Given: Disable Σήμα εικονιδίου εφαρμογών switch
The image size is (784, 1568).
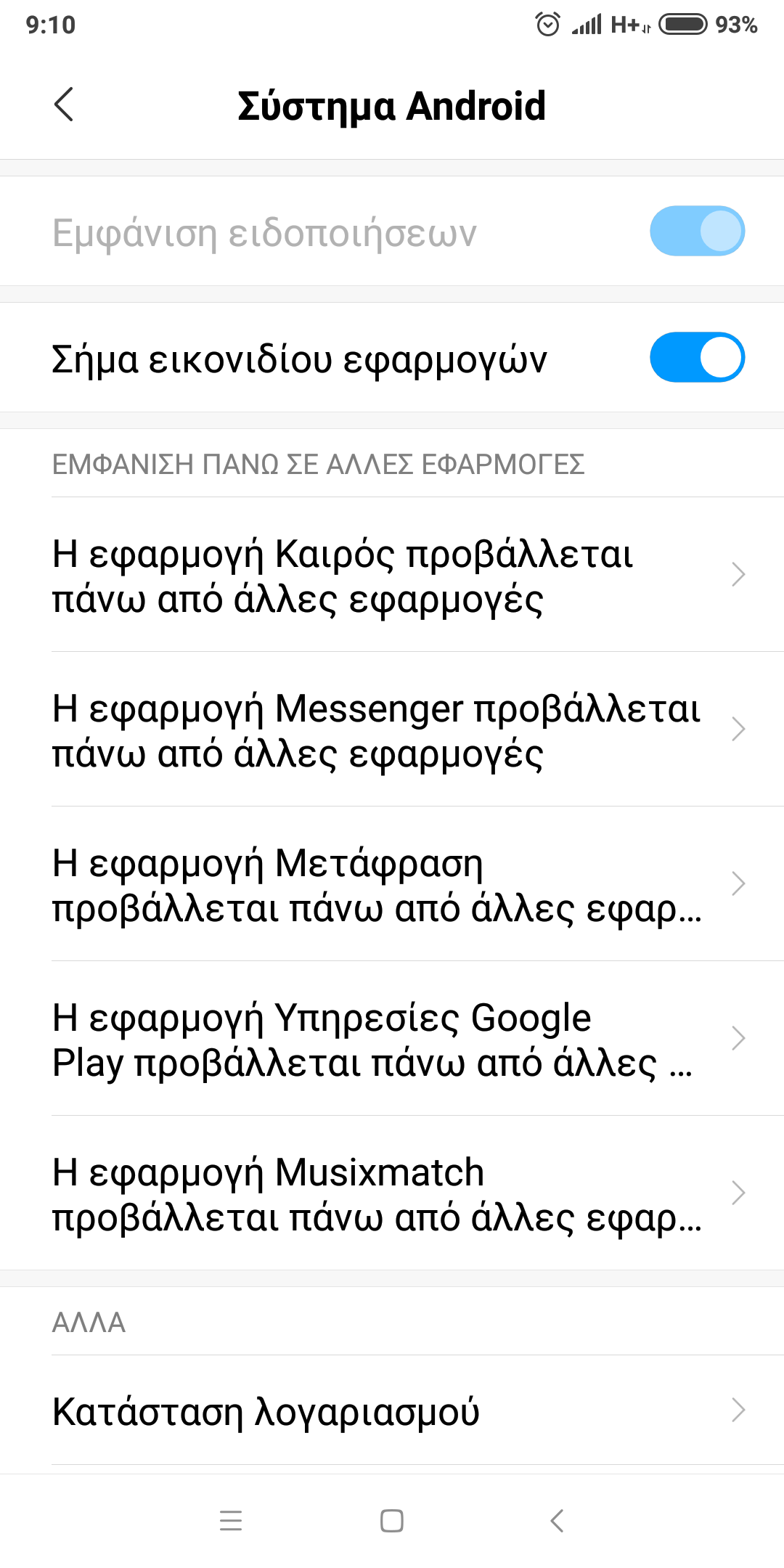Looking at the screenshot, I should coord(697,357).
